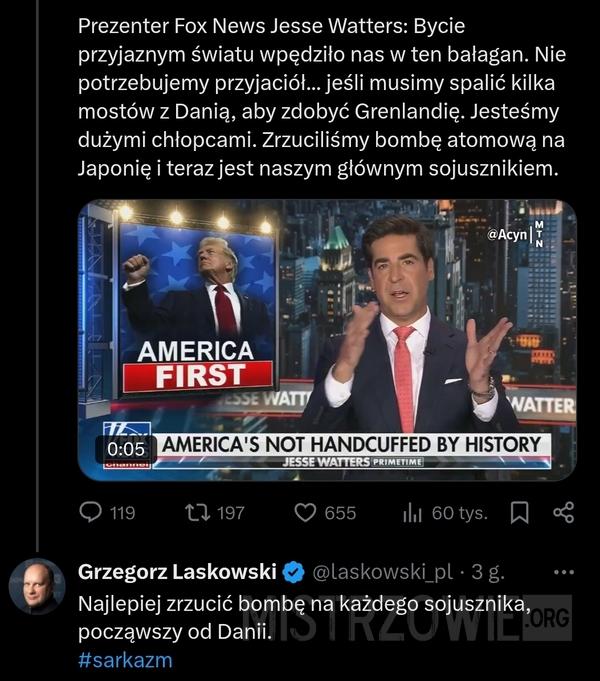
Task: View analytics for the 60 tys. views
Action: (412, 512)
